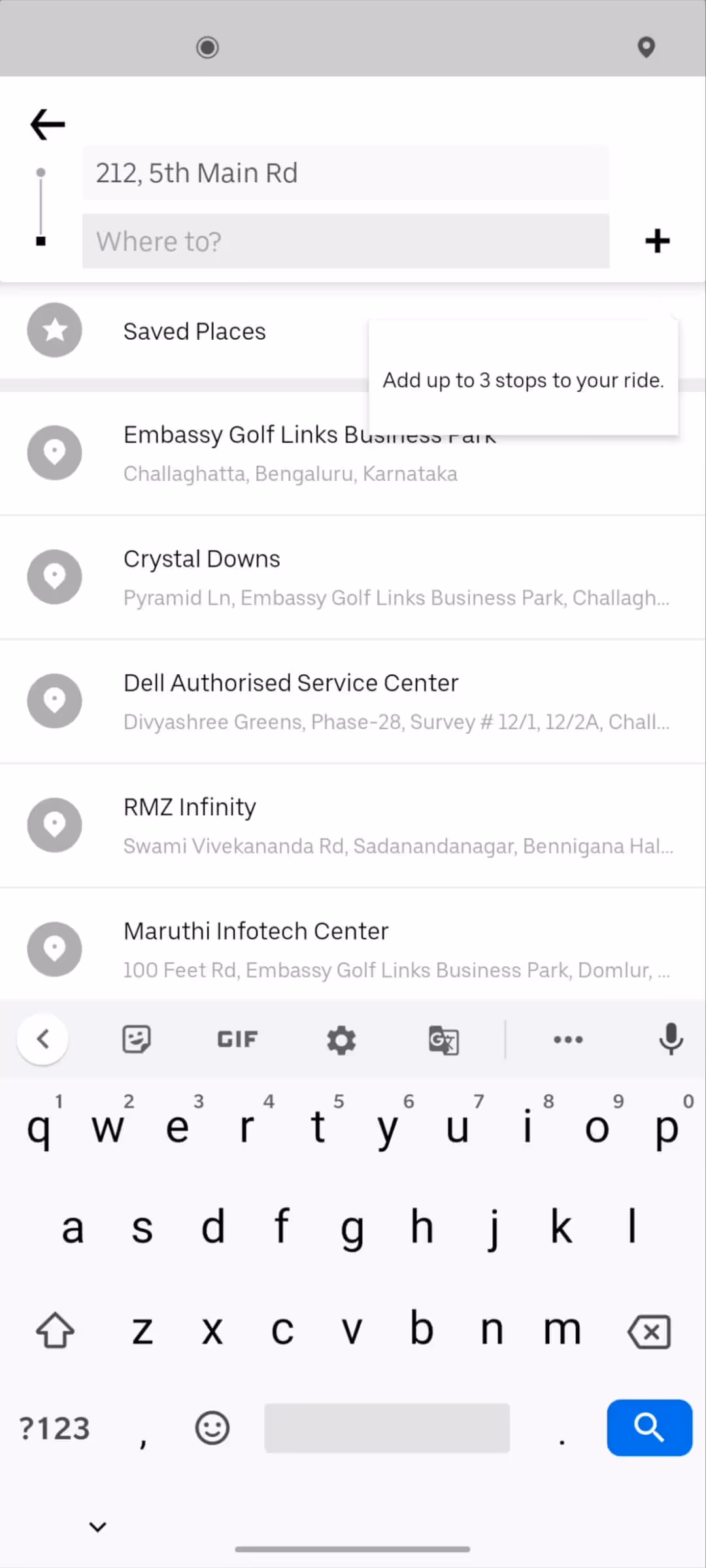Add a stop with the plus icon
Viewport: 706px width, 1568px height.
[x=657, y=241]
